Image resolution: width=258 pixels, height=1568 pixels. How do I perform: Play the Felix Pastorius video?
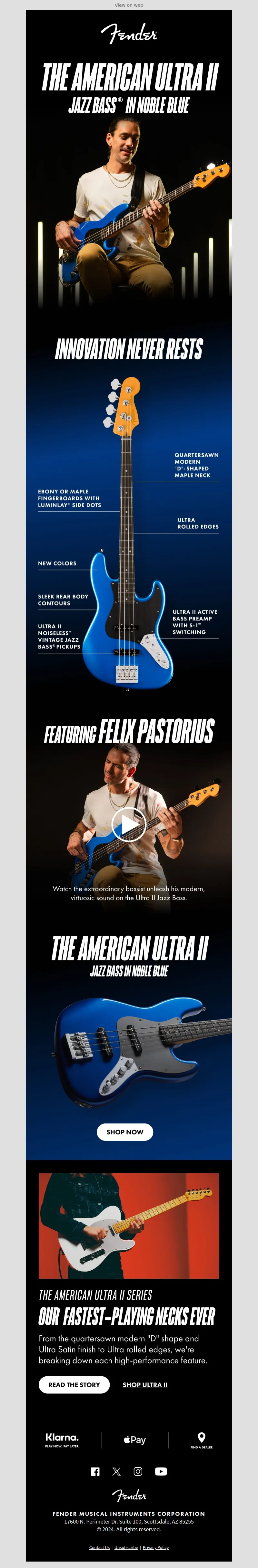click(x=129, y=824)
